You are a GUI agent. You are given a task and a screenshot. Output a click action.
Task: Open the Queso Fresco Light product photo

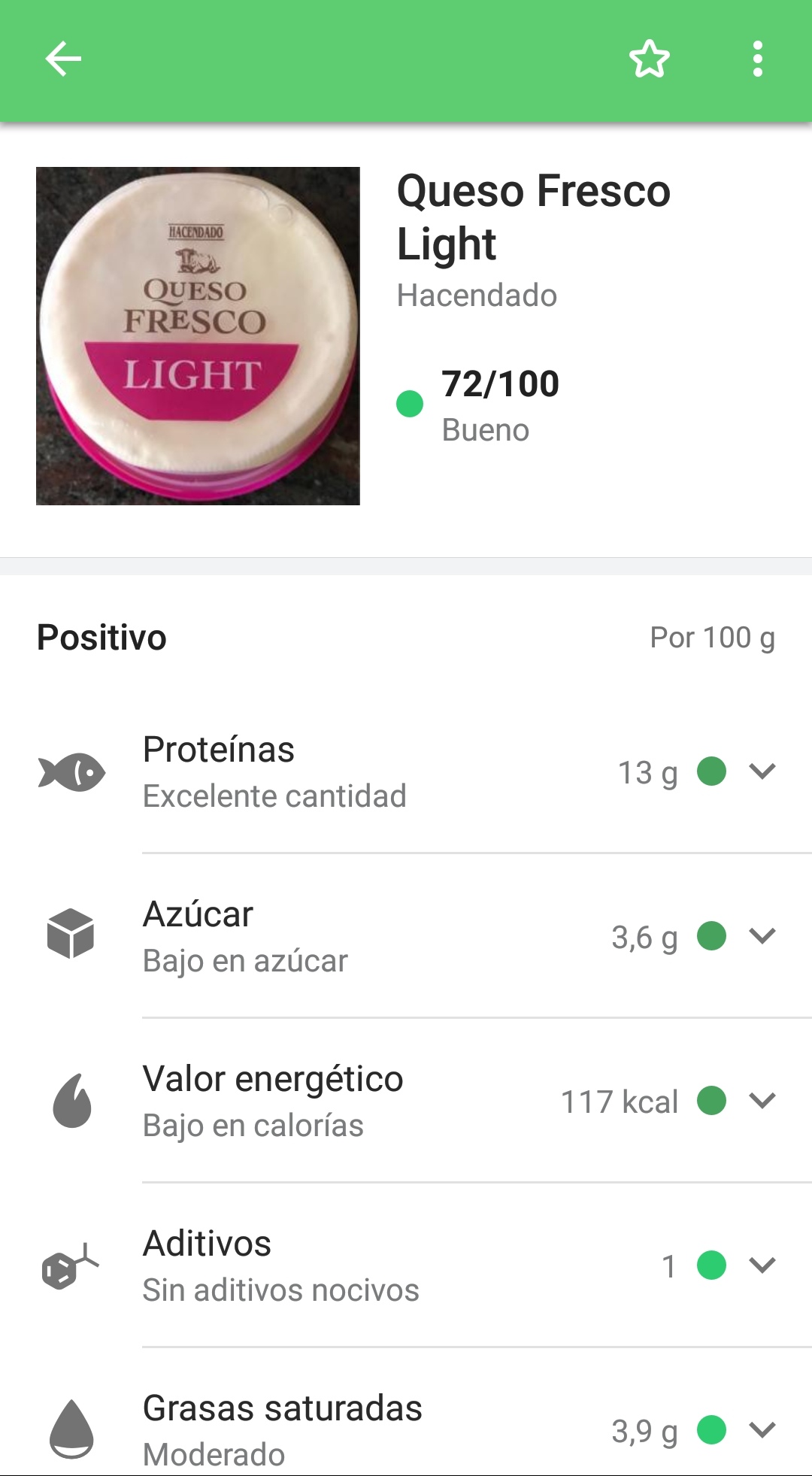pos(198,336)
